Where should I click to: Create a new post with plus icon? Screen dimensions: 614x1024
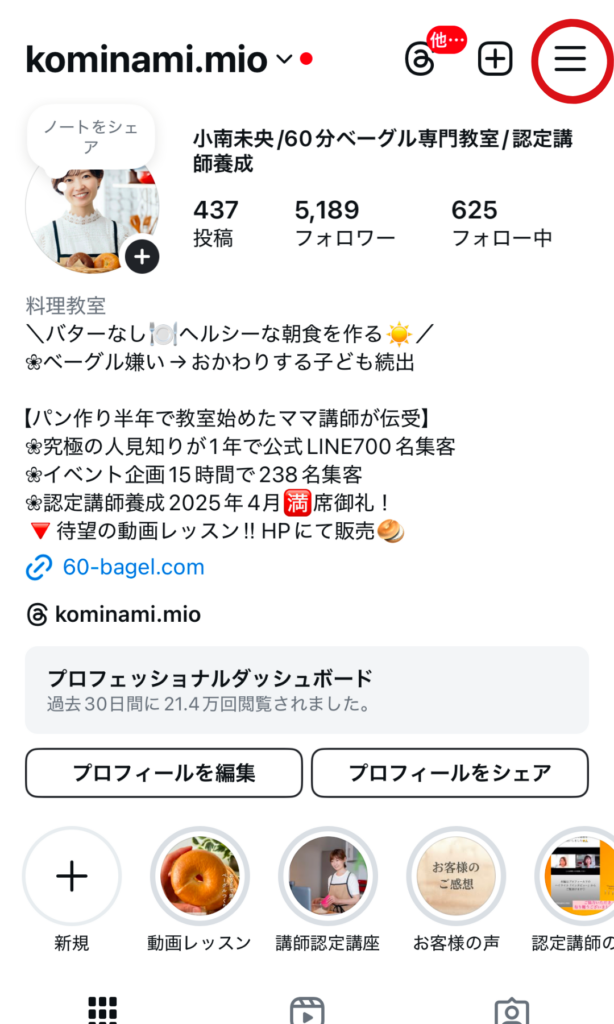pos(495,60)
